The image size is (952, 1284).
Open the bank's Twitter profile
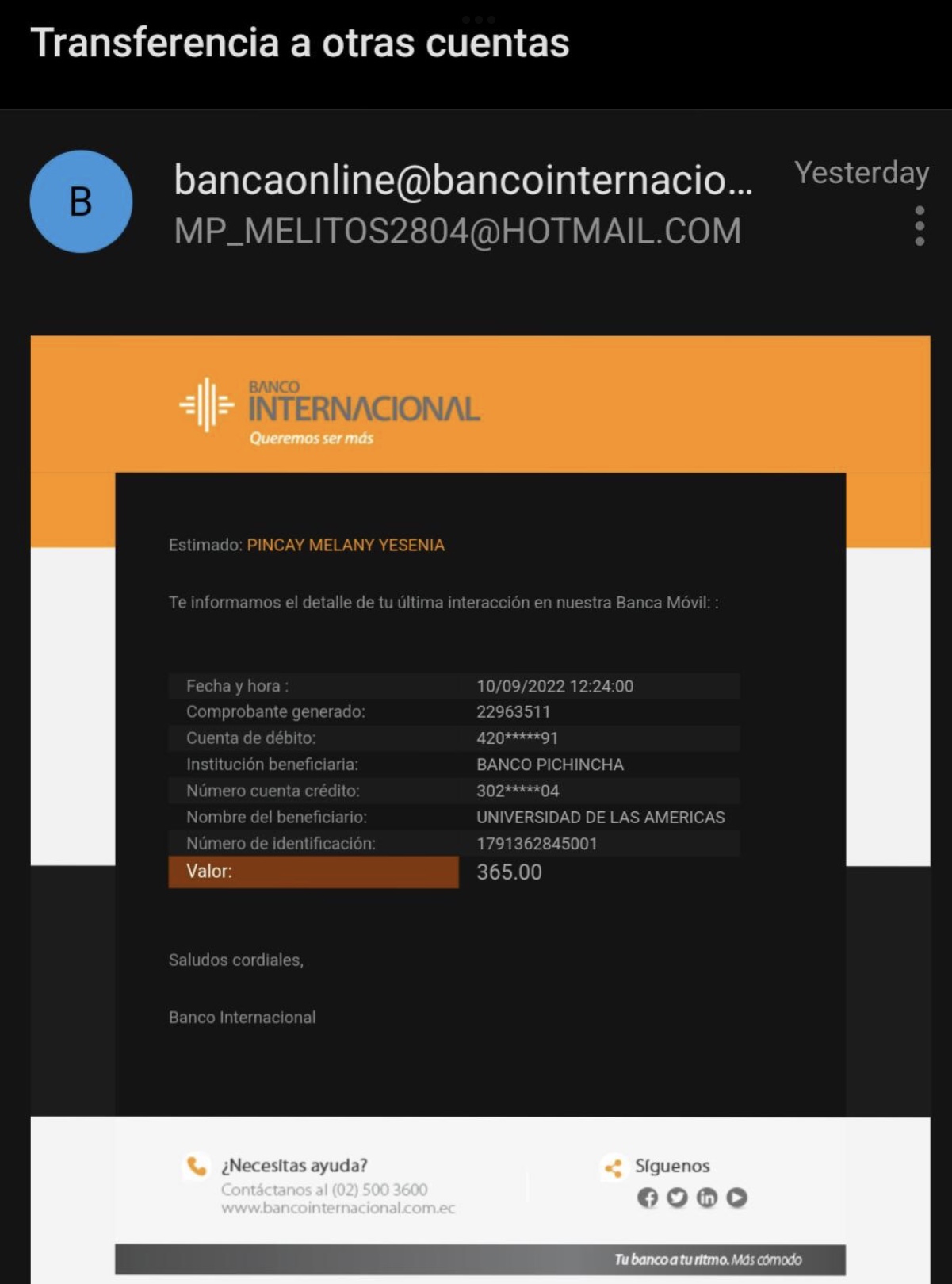tap(677, 1198)
